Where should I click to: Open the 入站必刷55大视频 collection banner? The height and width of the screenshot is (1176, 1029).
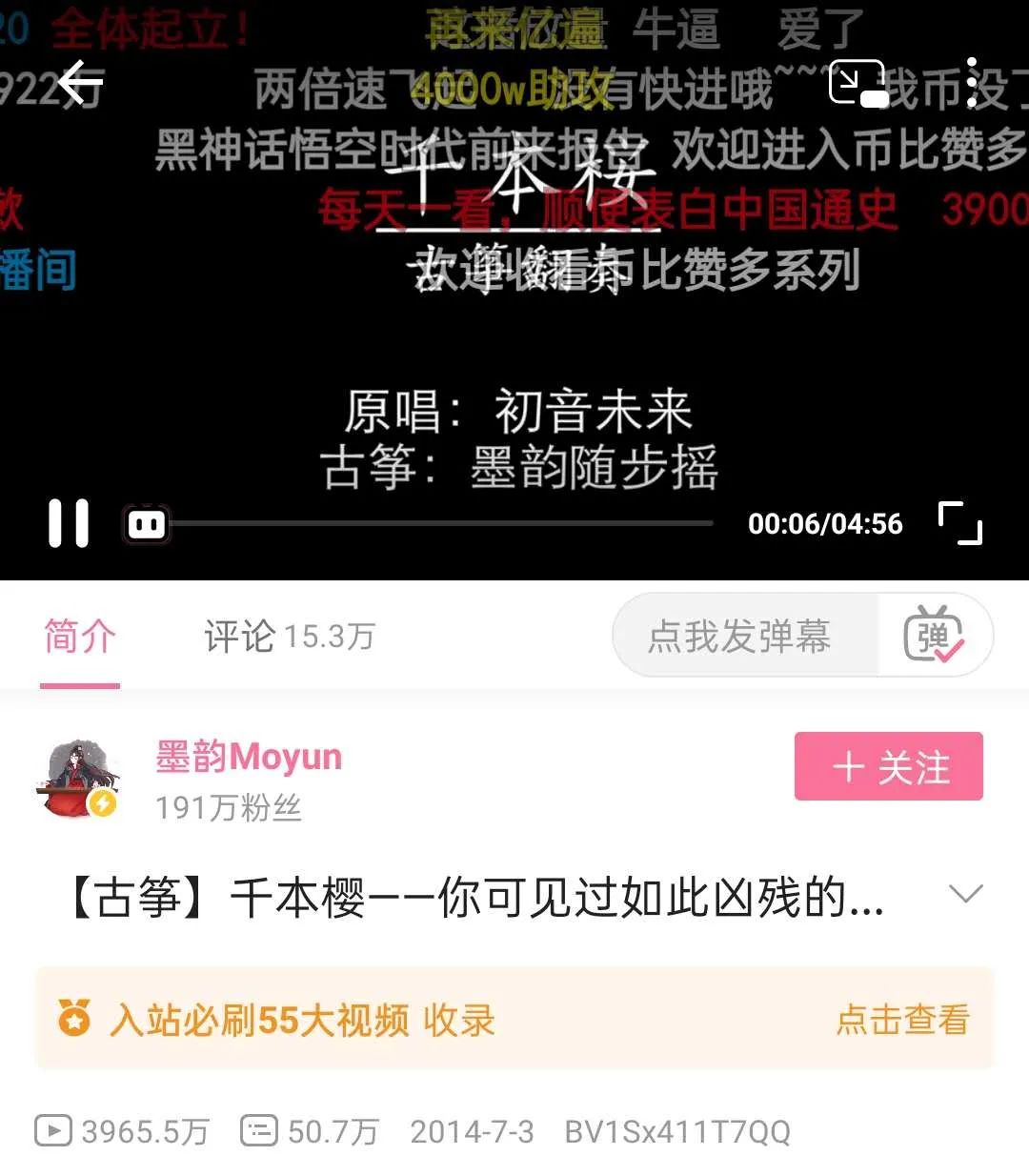[514, 1020]
